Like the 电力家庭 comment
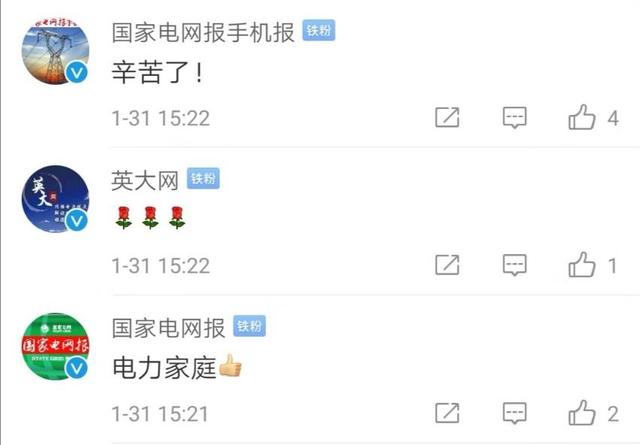Screen dimensions: 640x445 [583, 413]
